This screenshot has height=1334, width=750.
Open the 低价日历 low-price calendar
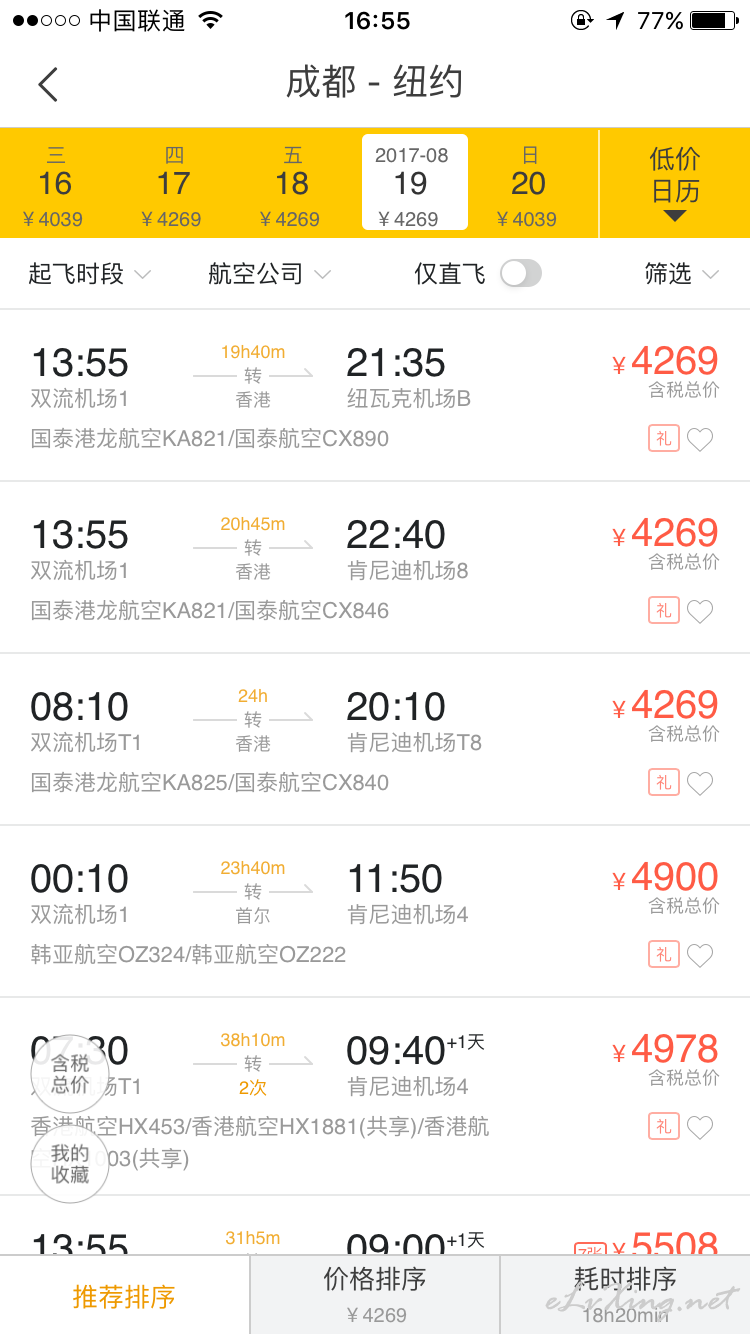click(x=675, y=183)
